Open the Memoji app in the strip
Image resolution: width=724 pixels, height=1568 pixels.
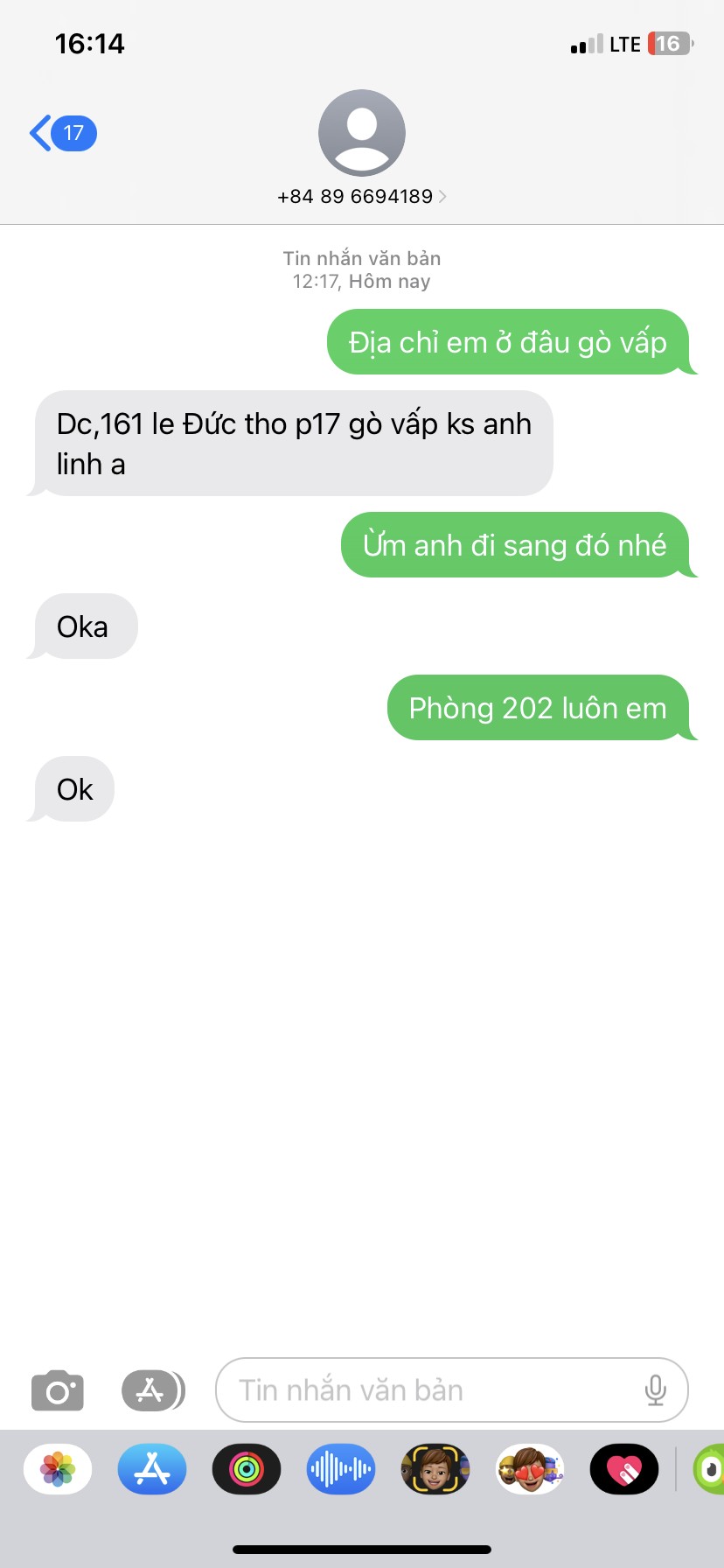click(x=435, y=1469)
